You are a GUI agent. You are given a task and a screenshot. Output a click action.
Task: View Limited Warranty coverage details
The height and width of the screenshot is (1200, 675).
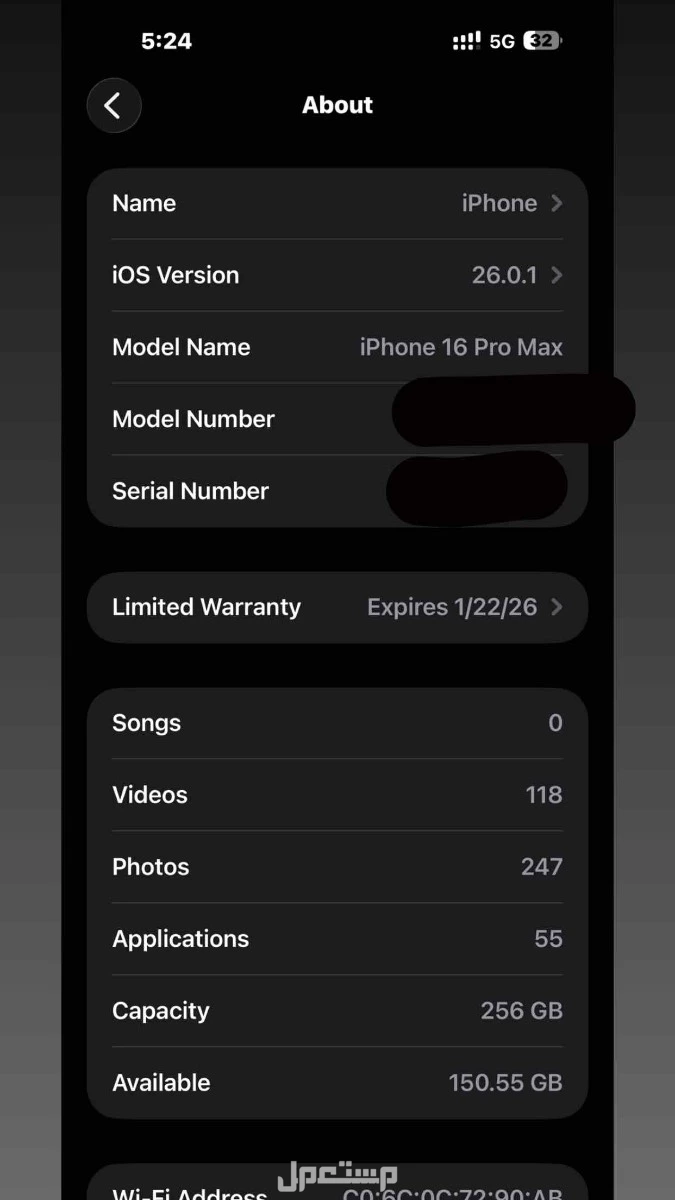point(337,607)
